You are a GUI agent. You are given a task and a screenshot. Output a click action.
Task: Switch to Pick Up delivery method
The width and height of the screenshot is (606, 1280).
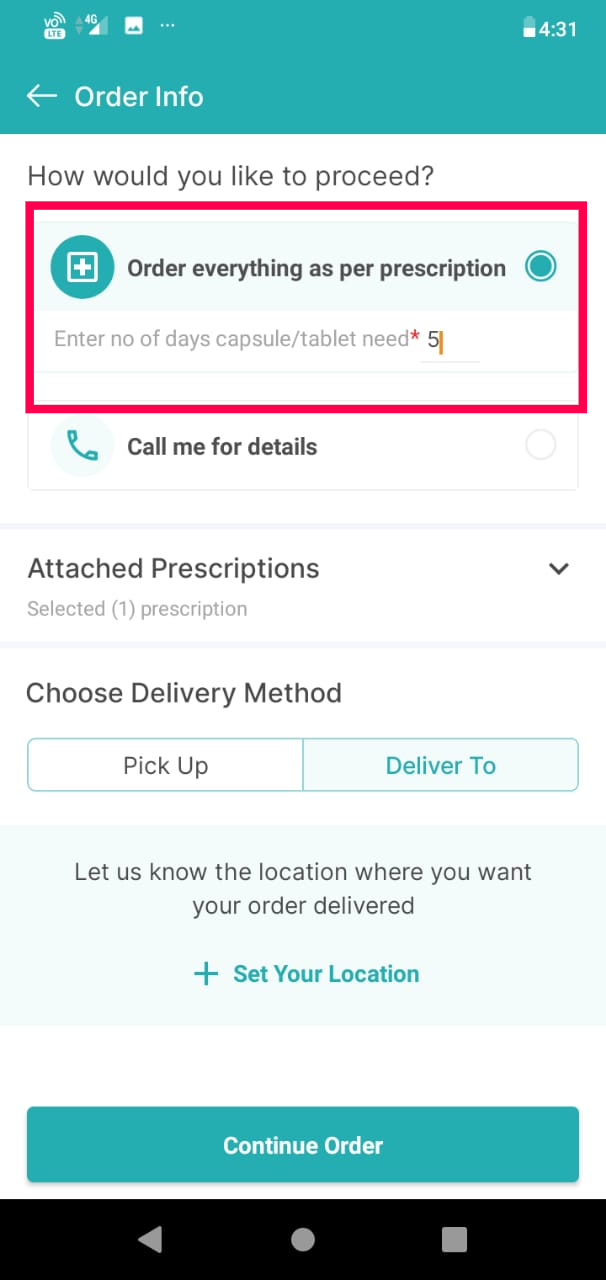pyautogui.click(x=165, y=766)
